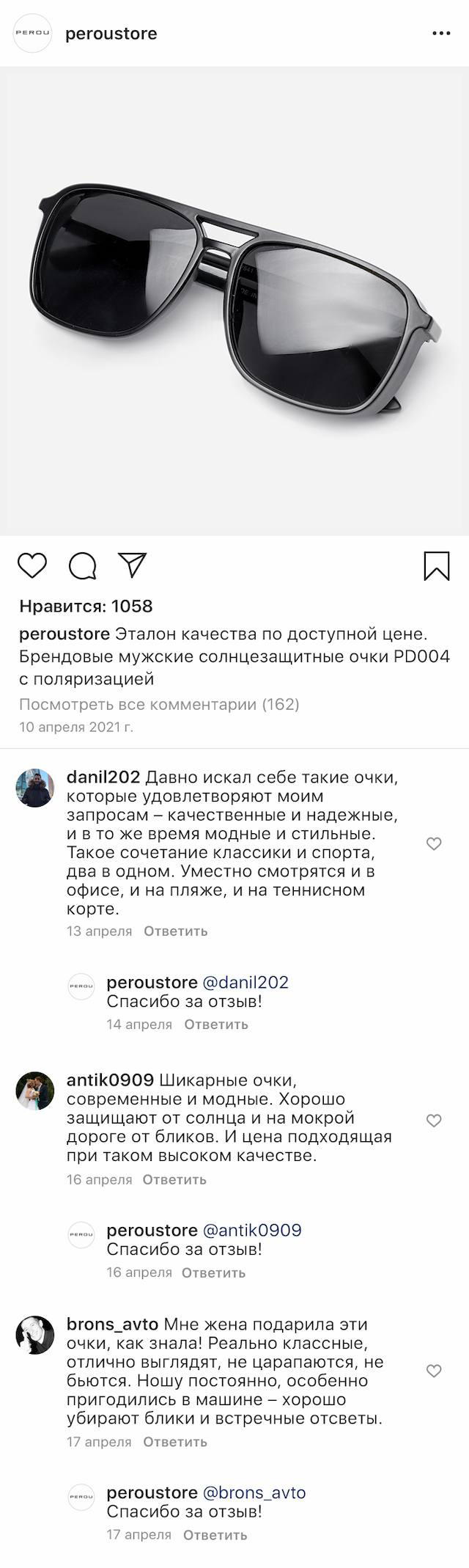
Task: Open the @danil202 mention link
Action: click(245, 982)
